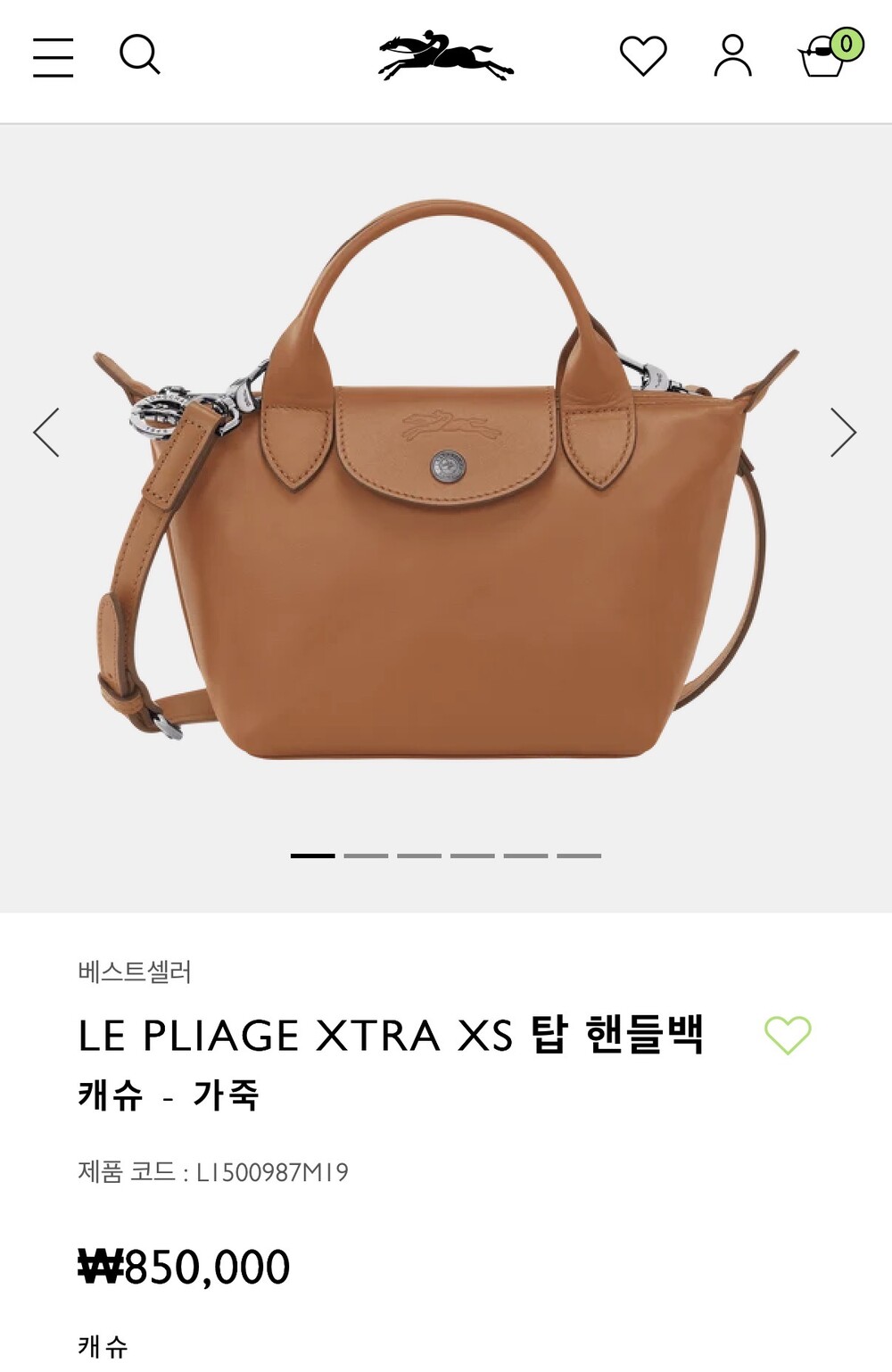Jump to the last image indicator
892x1372 pixels.
point(579,855)
